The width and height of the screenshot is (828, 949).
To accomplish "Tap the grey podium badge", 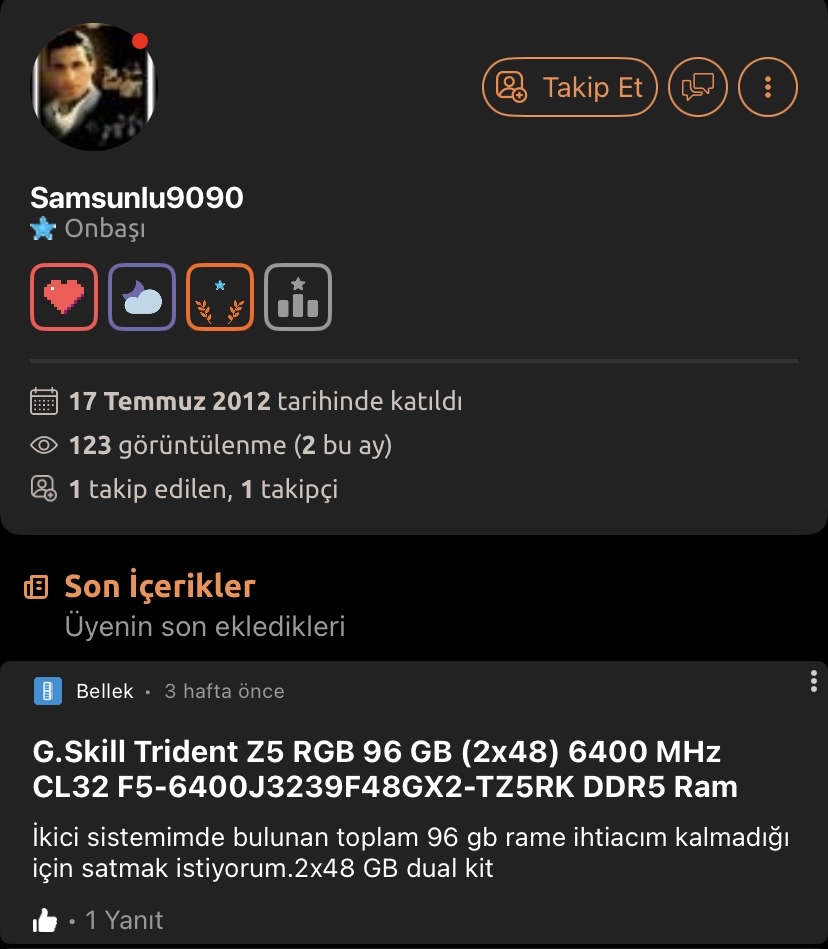I will tap(298, 297).
